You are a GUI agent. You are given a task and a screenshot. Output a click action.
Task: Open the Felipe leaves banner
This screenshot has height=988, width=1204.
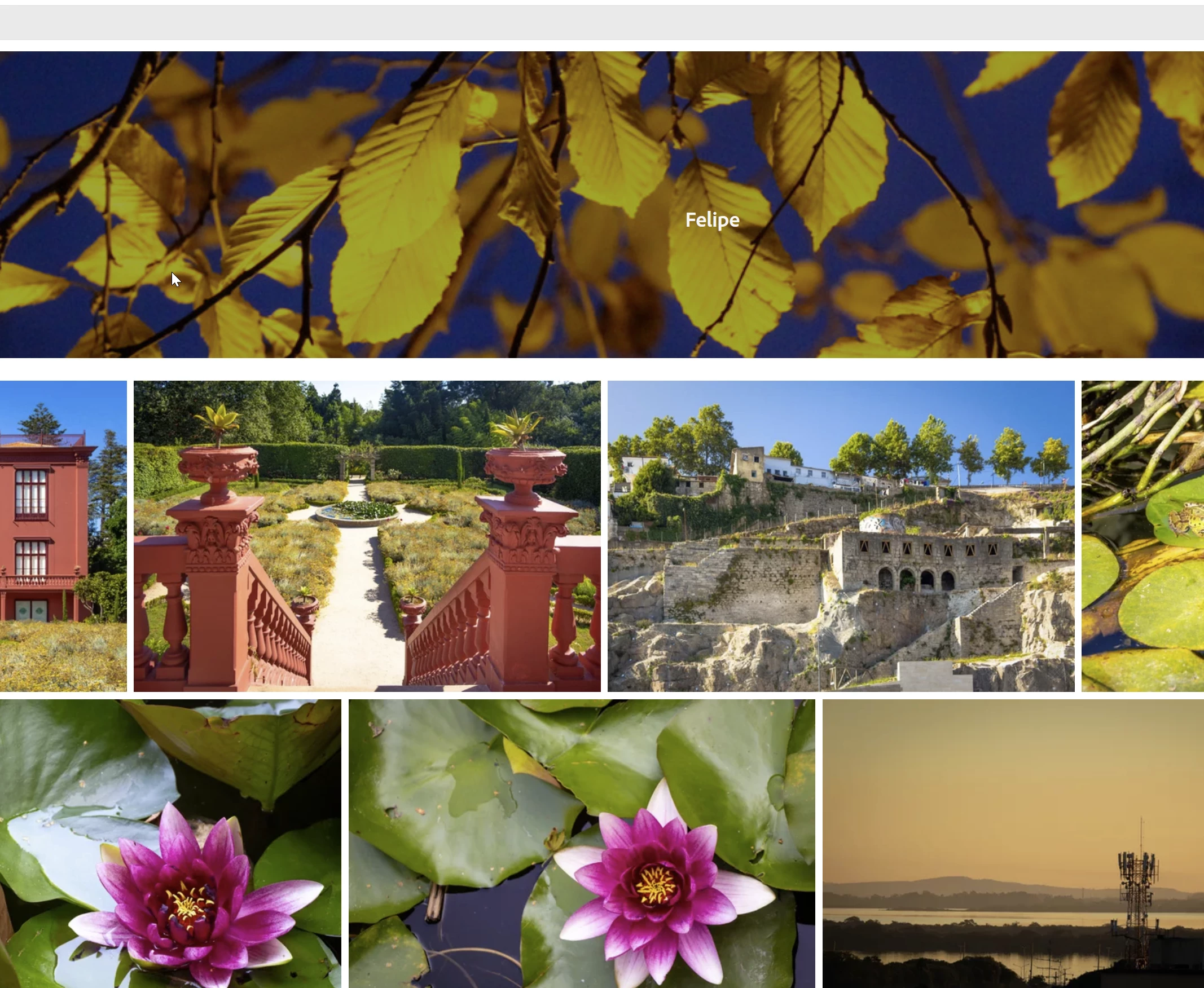coord(601,205)
